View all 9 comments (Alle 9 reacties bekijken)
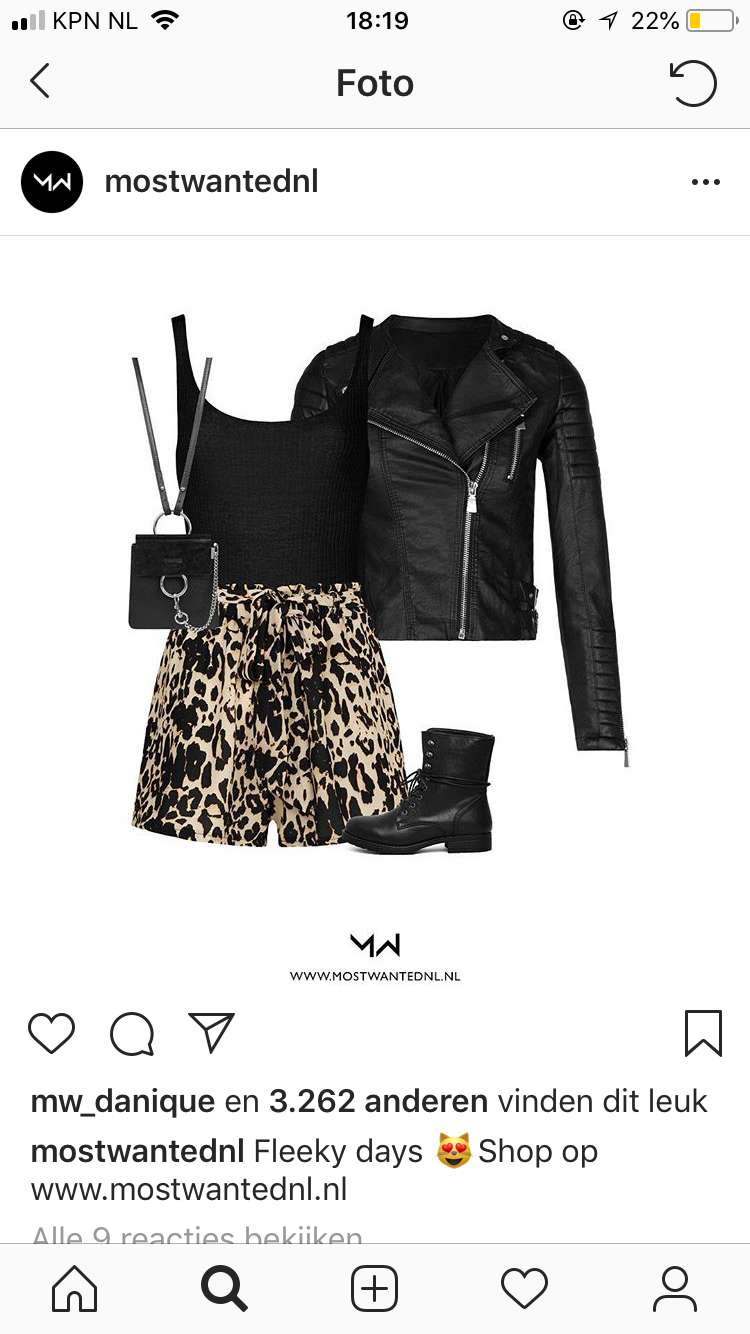 tap(197, 1236)
